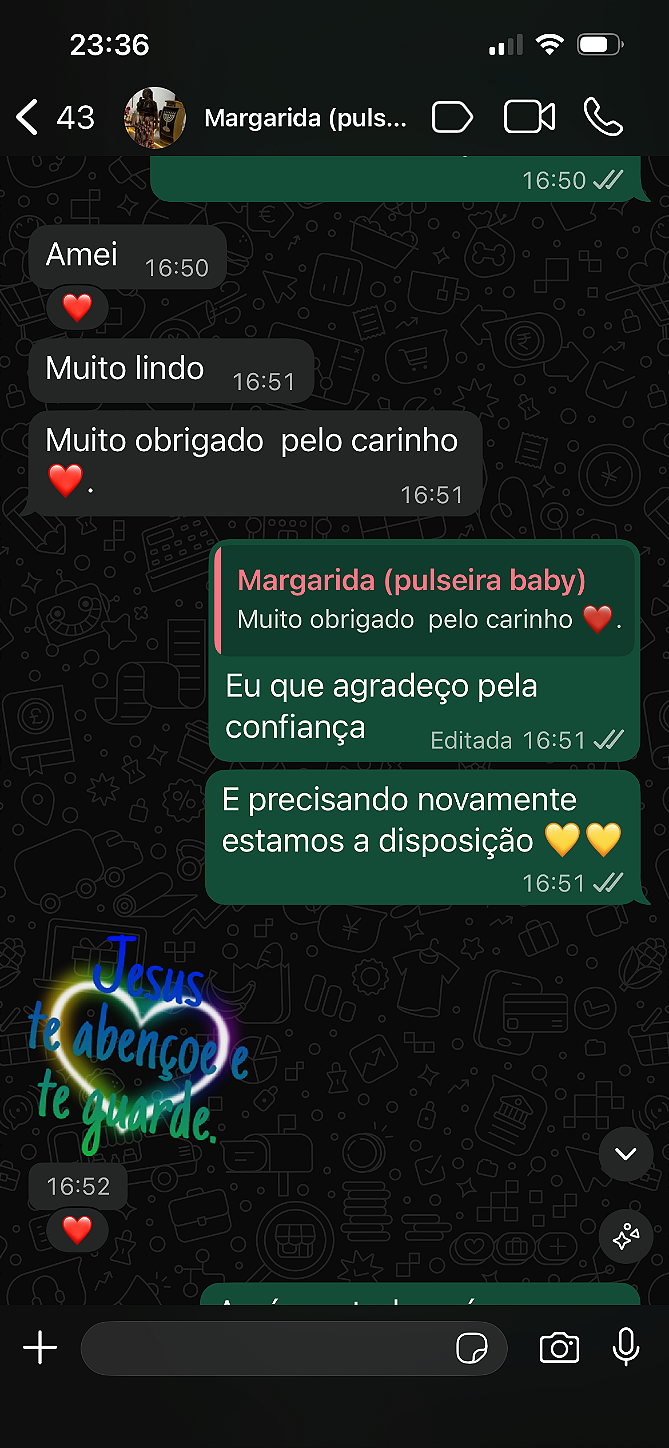Open the plus attachment menu
Screen dimensions: 669x1448
coord(40,1348)
